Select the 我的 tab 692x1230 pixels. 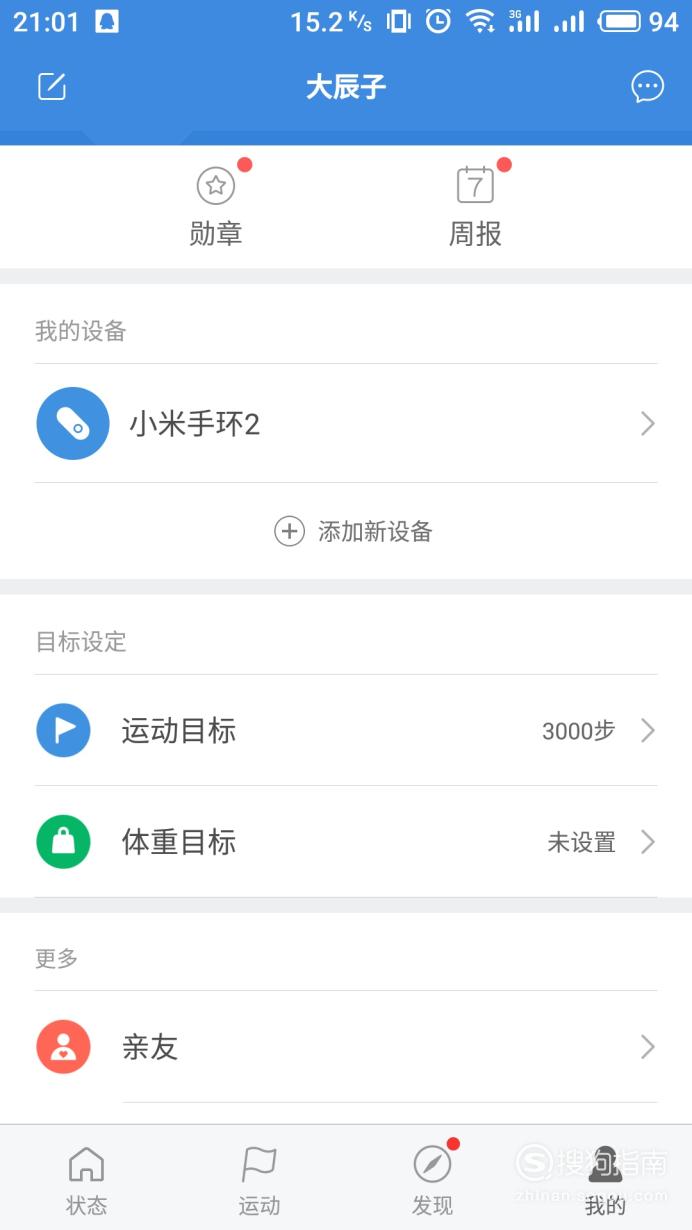coord(605,1180)
